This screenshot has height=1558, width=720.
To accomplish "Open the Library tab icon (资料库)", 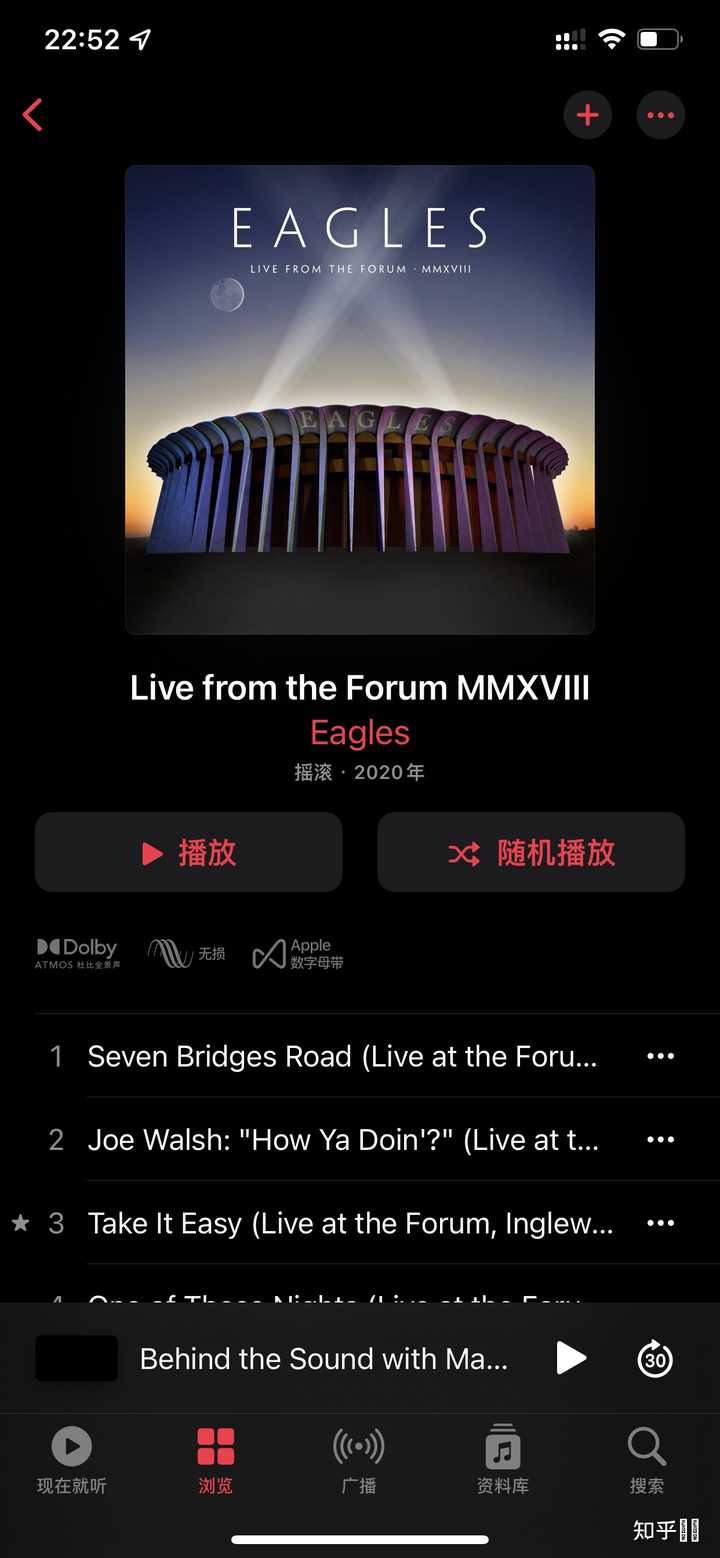I will 502,1448.
